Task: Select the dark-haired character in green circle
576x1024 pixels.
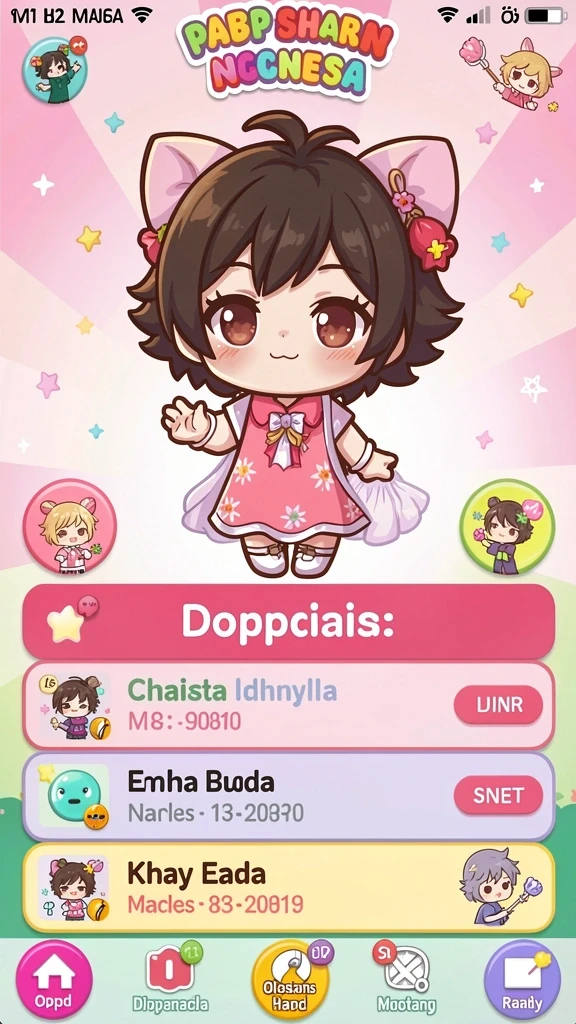Action: point(507,526)
